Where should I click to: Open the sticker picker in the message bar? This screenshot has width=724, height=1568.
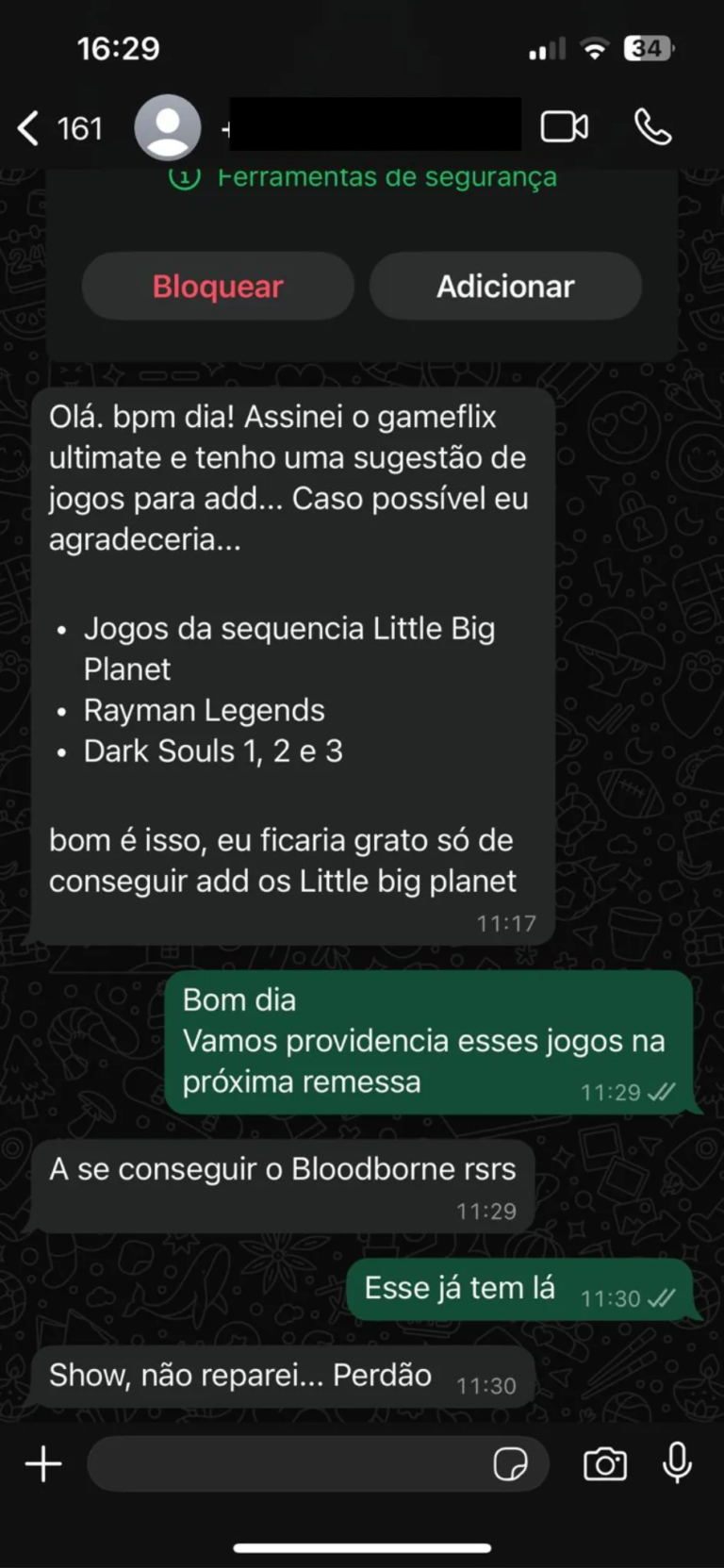(512, 1464)
